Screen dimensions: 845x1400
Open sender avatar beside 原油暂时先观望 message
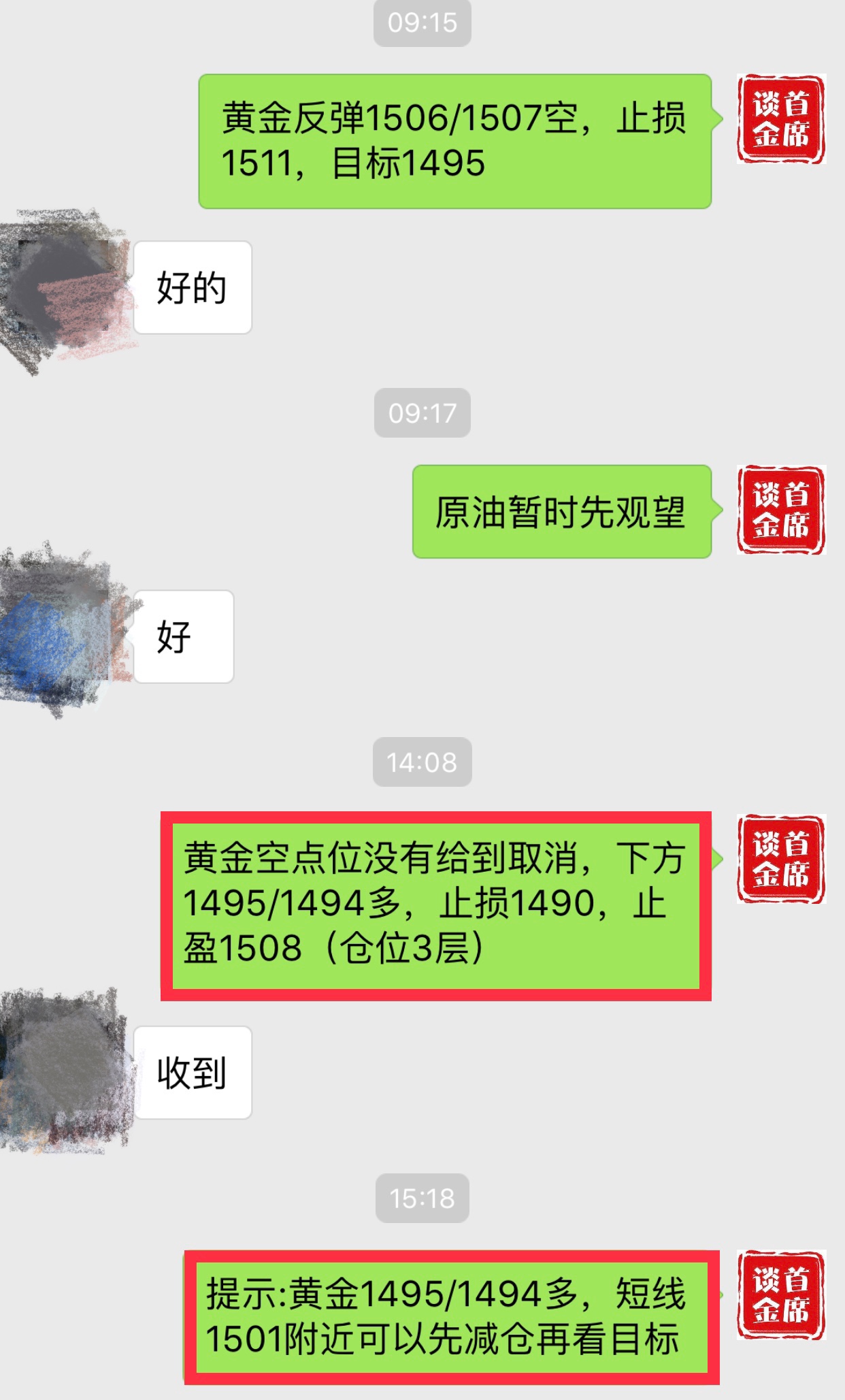(x=781, y=510)
